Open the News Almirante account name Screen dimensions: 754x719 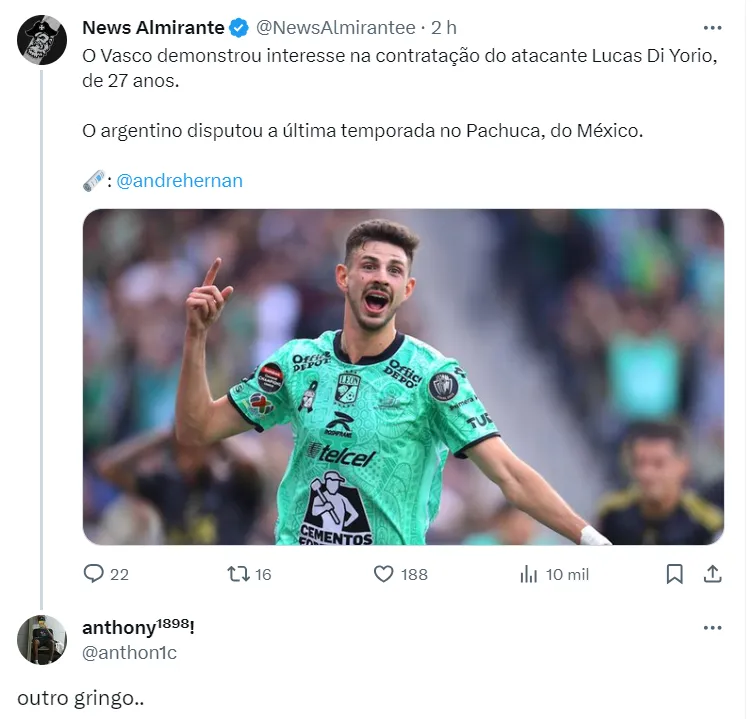(153, 28)
